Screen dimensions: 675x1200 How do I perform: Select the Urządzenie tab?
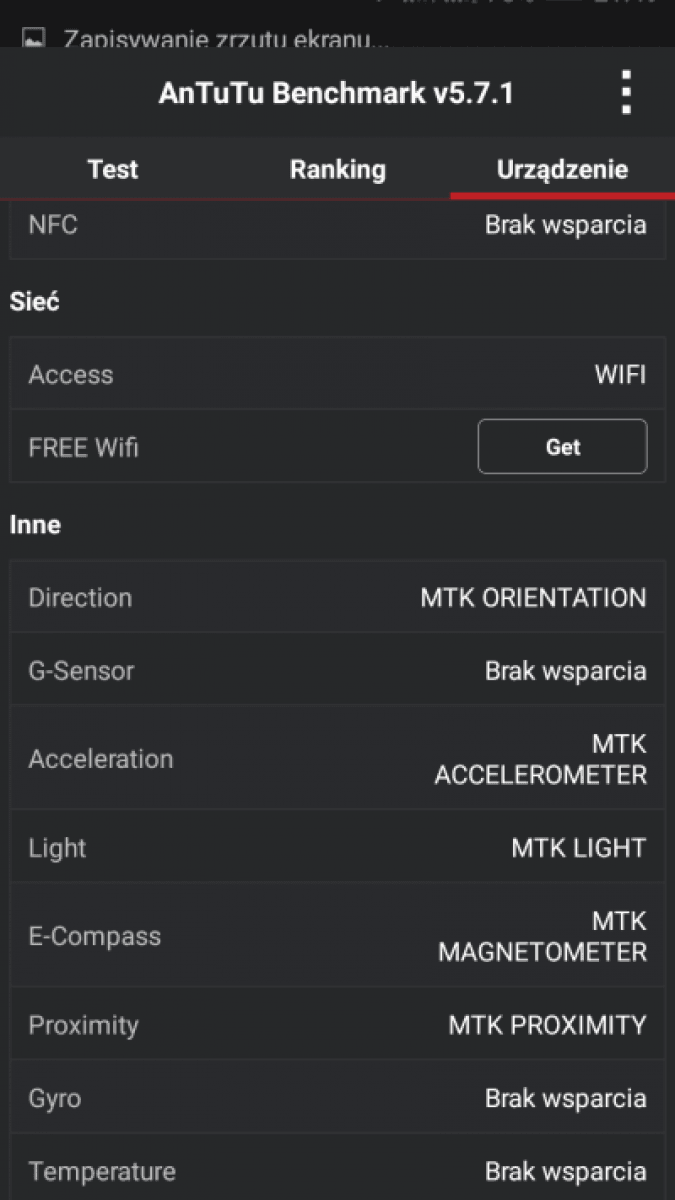562,169
